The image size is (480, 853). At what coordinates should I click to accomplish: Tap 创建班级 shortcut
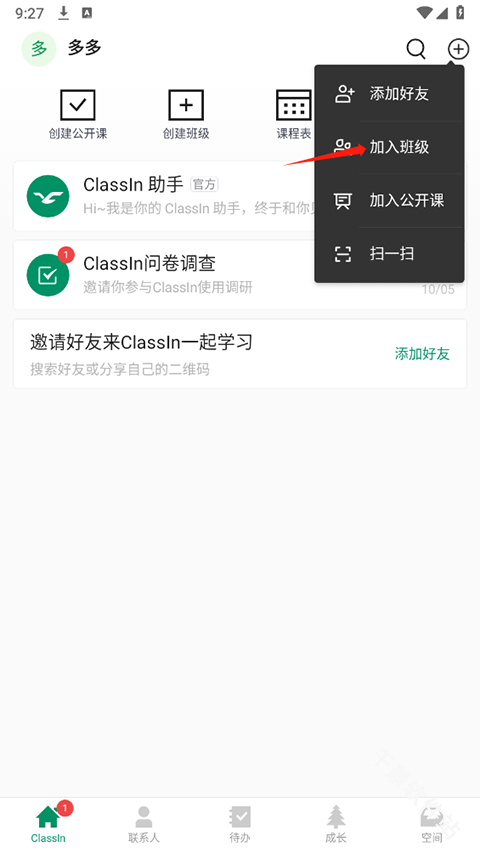tap(186, 115)
